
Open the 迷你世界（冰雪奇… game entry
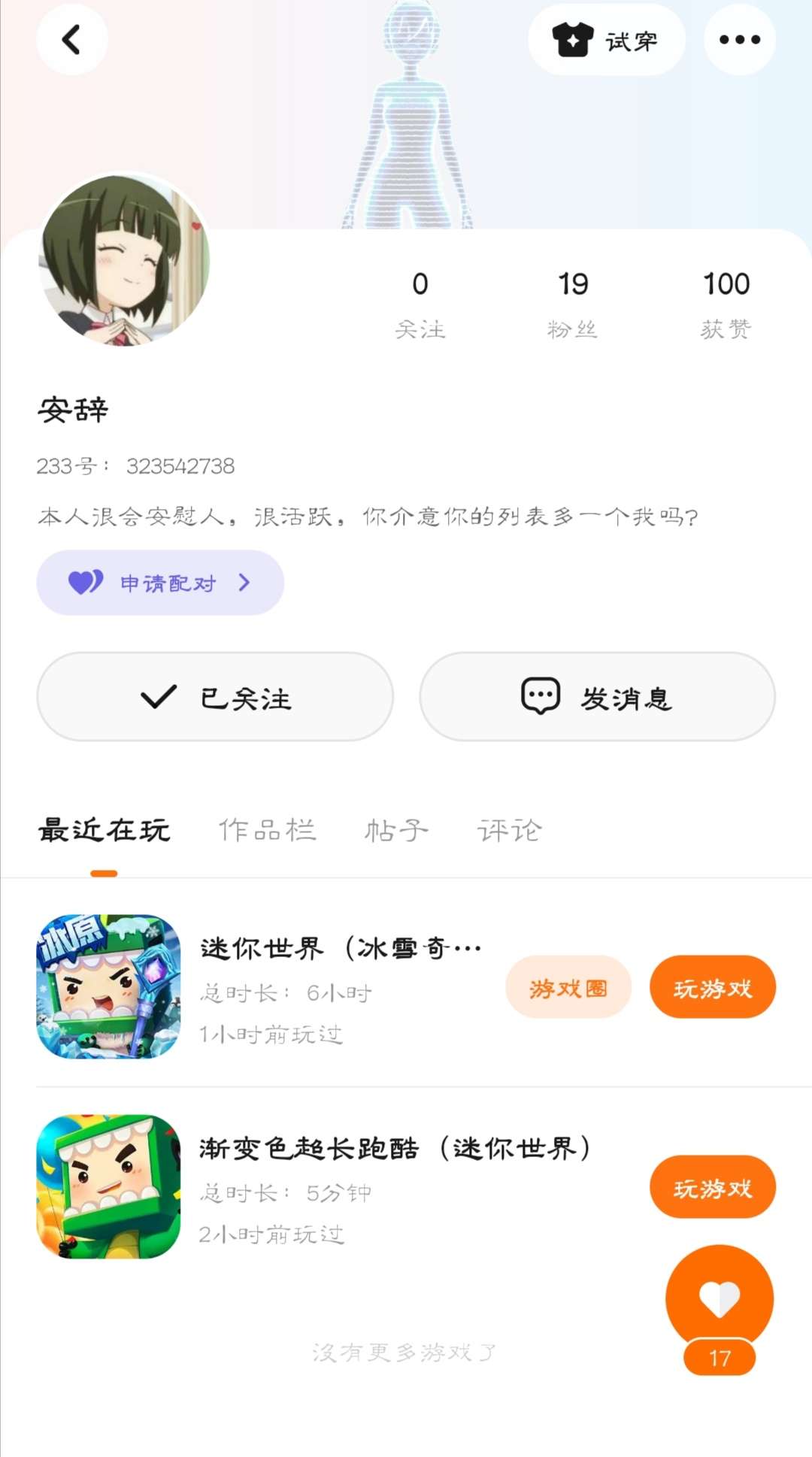pyautogui.click(x=340, y=949)
